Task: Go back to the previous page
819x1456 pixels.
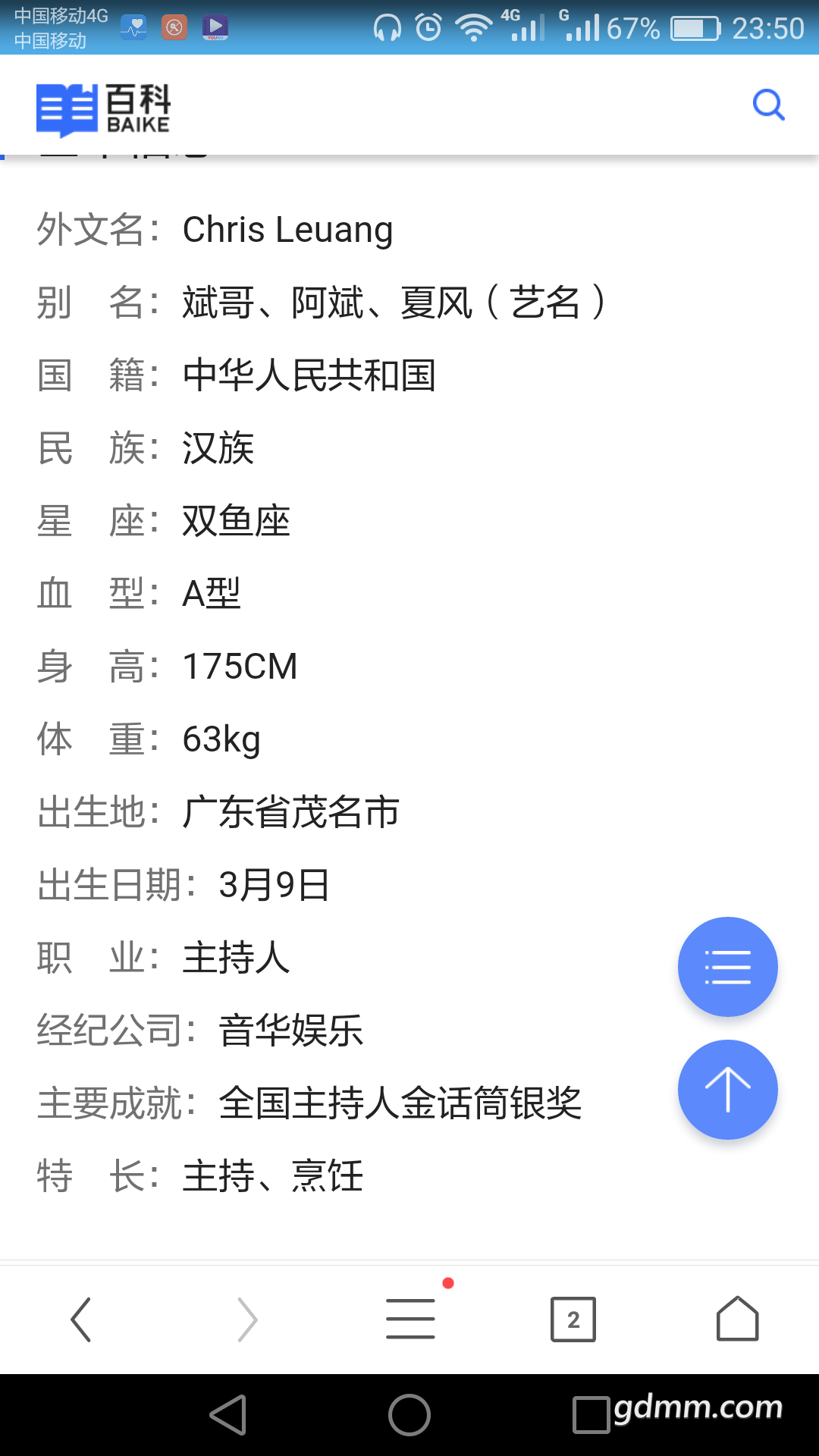Action: pyautogui.click(x=81, y=1319)
